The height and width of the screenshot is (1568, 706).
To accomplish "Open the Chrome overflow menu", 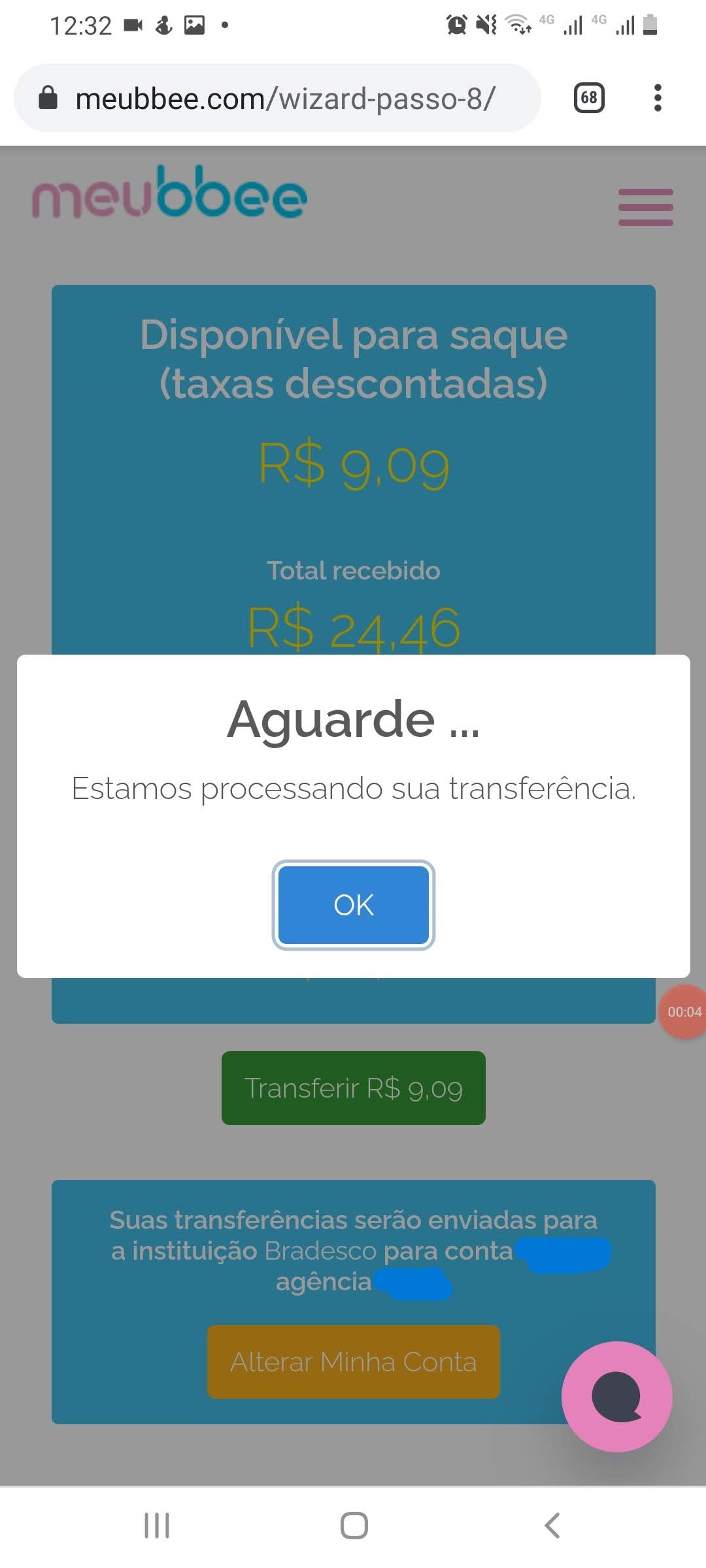I will (x=658, y=98).
